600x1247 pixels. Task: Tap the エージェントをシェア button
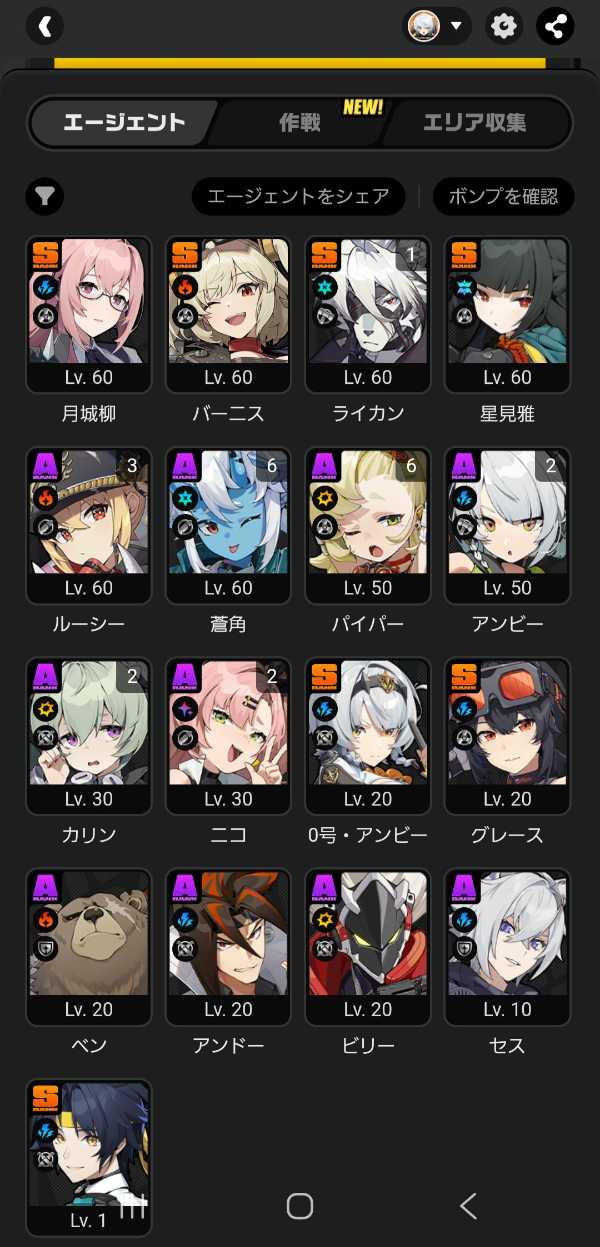tap(298, 197)
